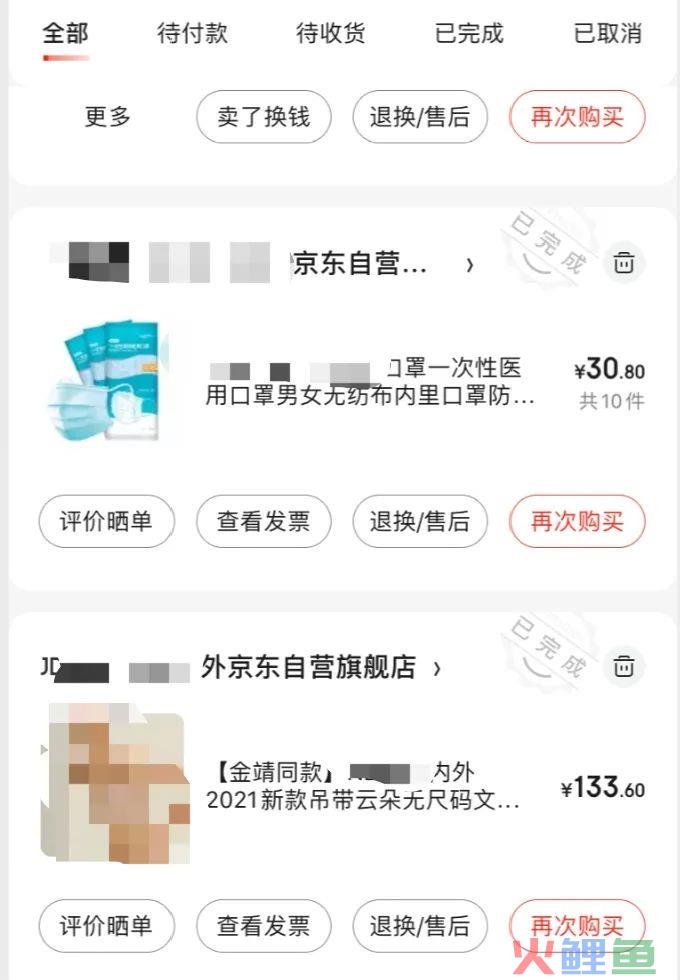The image size is (680, 980).
Task: Show the 已取消 orders tab
Action: click(607, 33)
